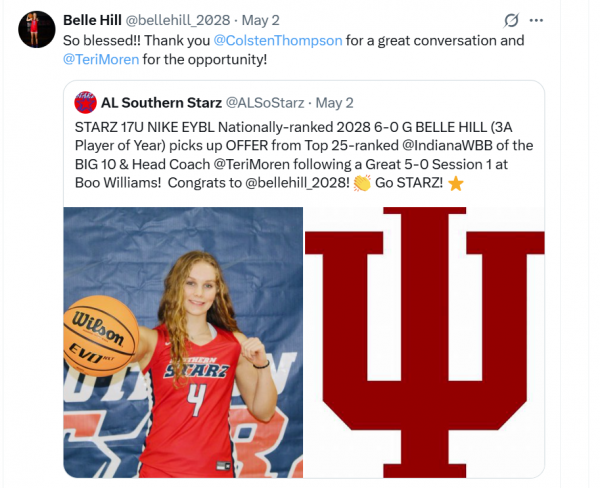Open the @TeriMoren mention link
The width and height of the screenshot is (600, 488).
coord(100,59)
